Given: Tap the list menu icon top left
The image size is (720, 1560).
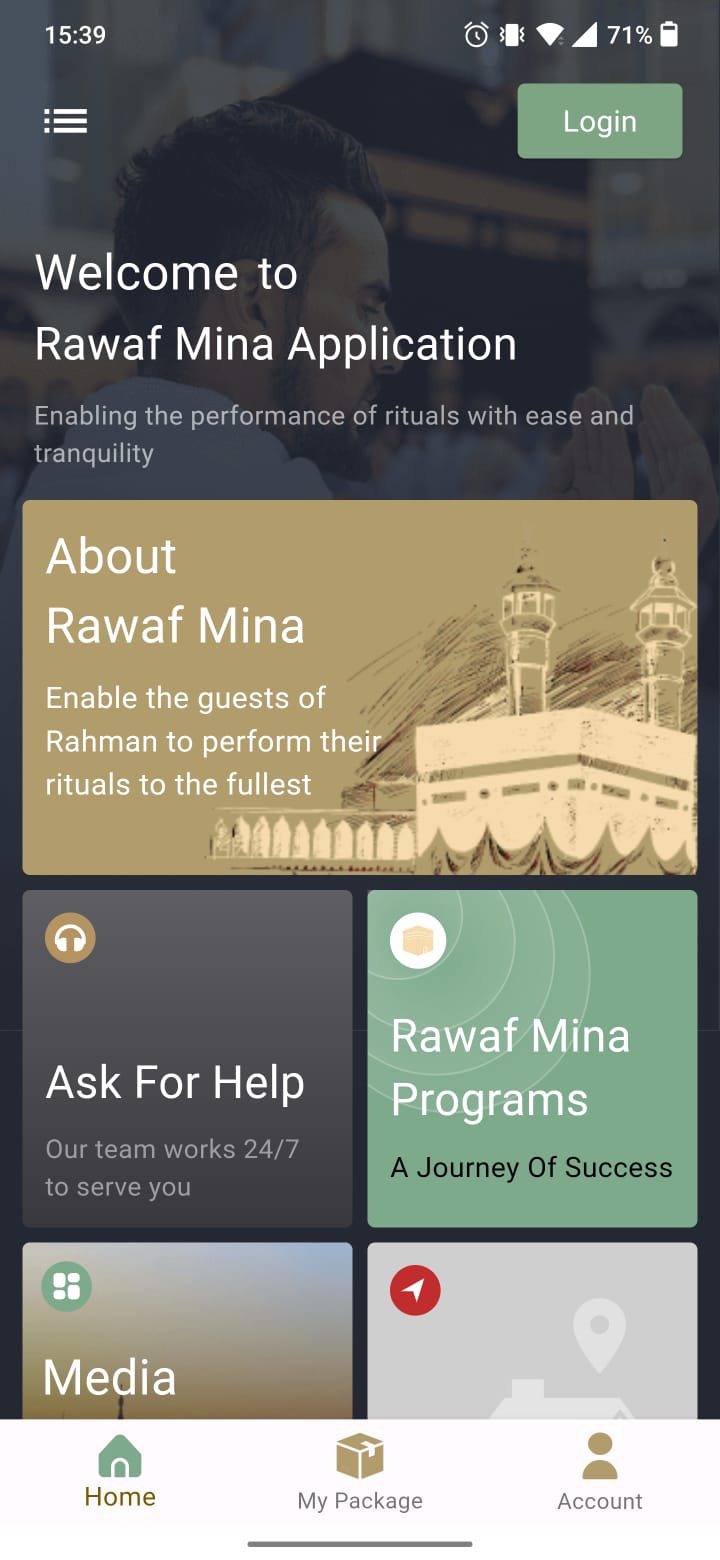Looking at the screenshot, I should pyautogui.click(x=65, y=120).
